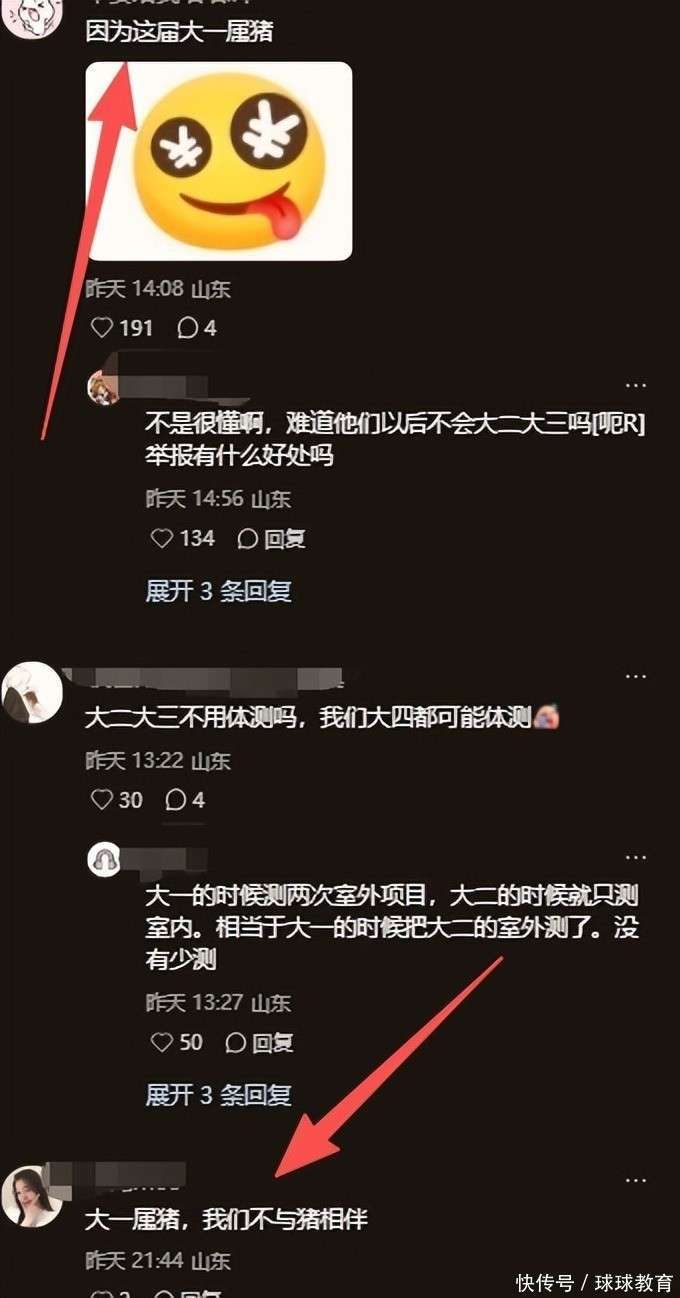Like the comment with 191 likes

coord(102,328)
